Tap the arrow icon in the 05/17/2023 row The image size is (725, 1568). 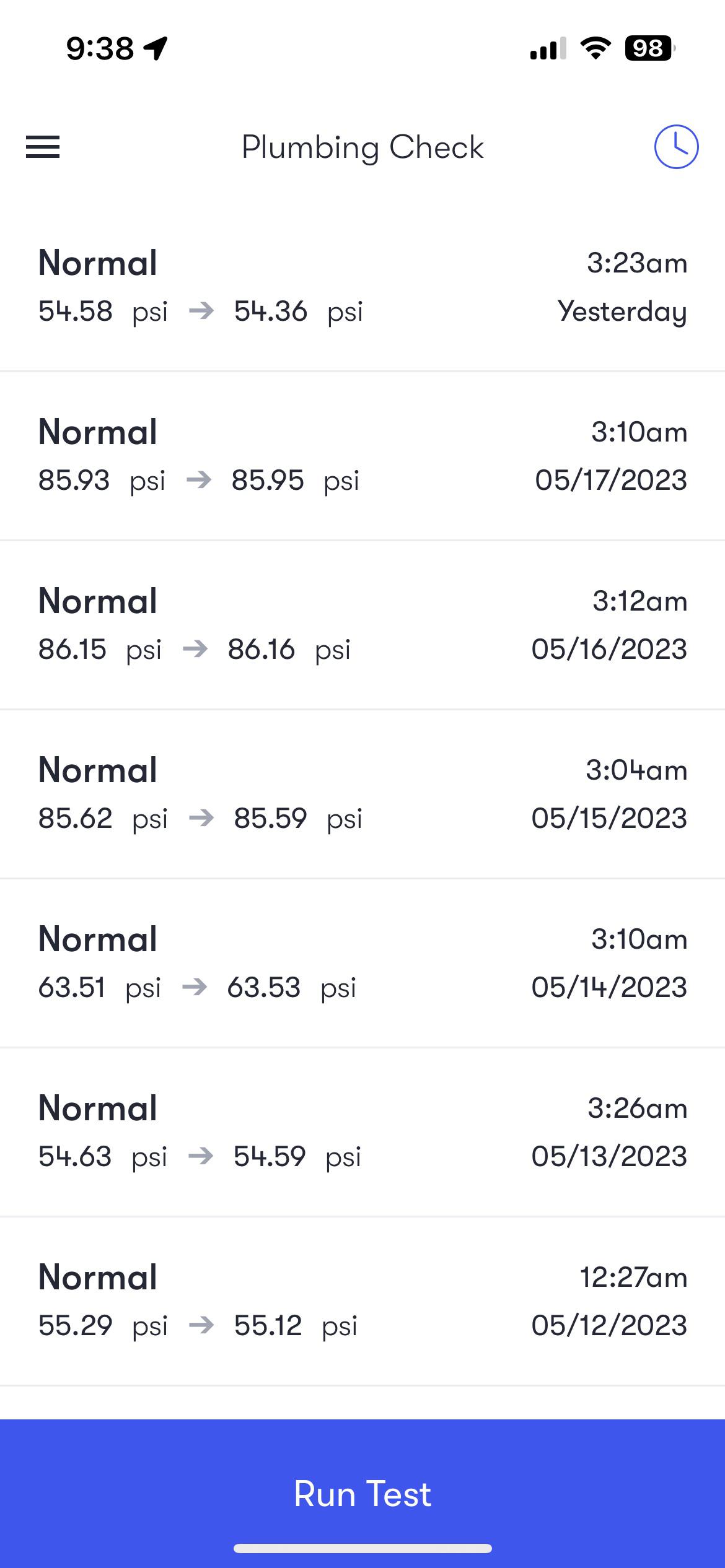(200, 481)
